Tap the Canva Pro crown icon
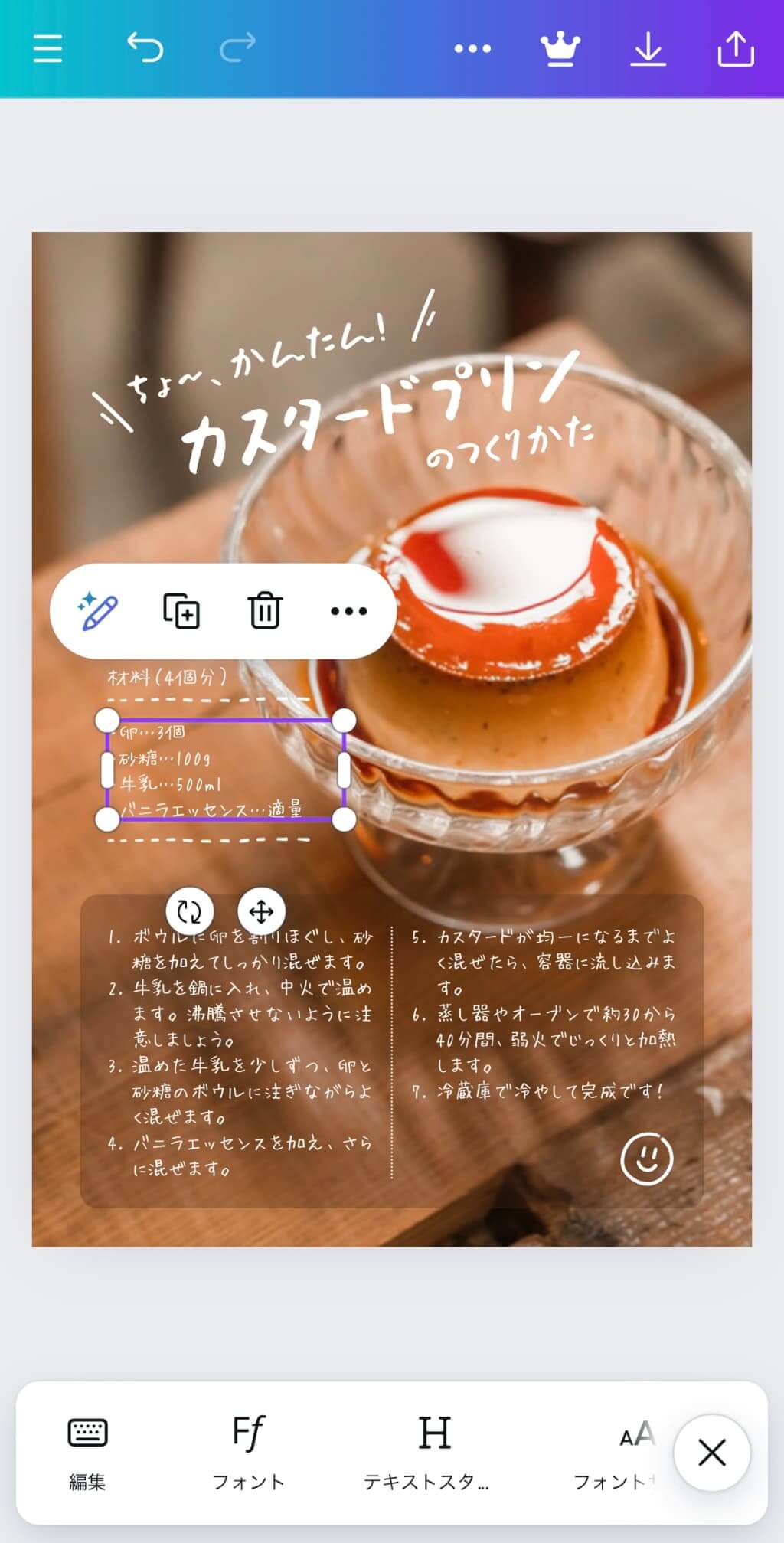This screenshot has width=784, height=1543. [x=562, y=48]
